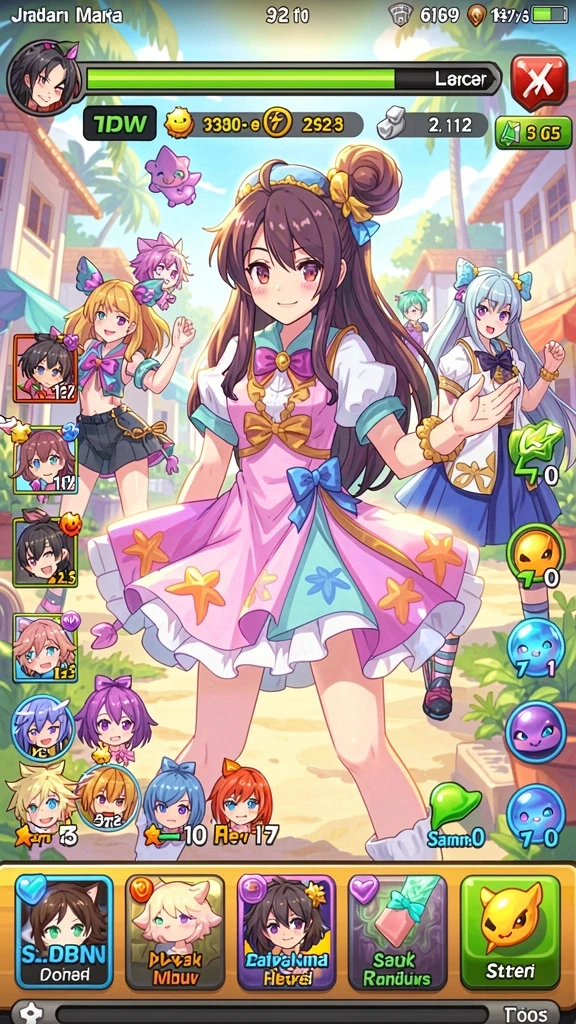576x1024 pixels.
Task: Tap the green gem counter button
Action: point(528,133)
